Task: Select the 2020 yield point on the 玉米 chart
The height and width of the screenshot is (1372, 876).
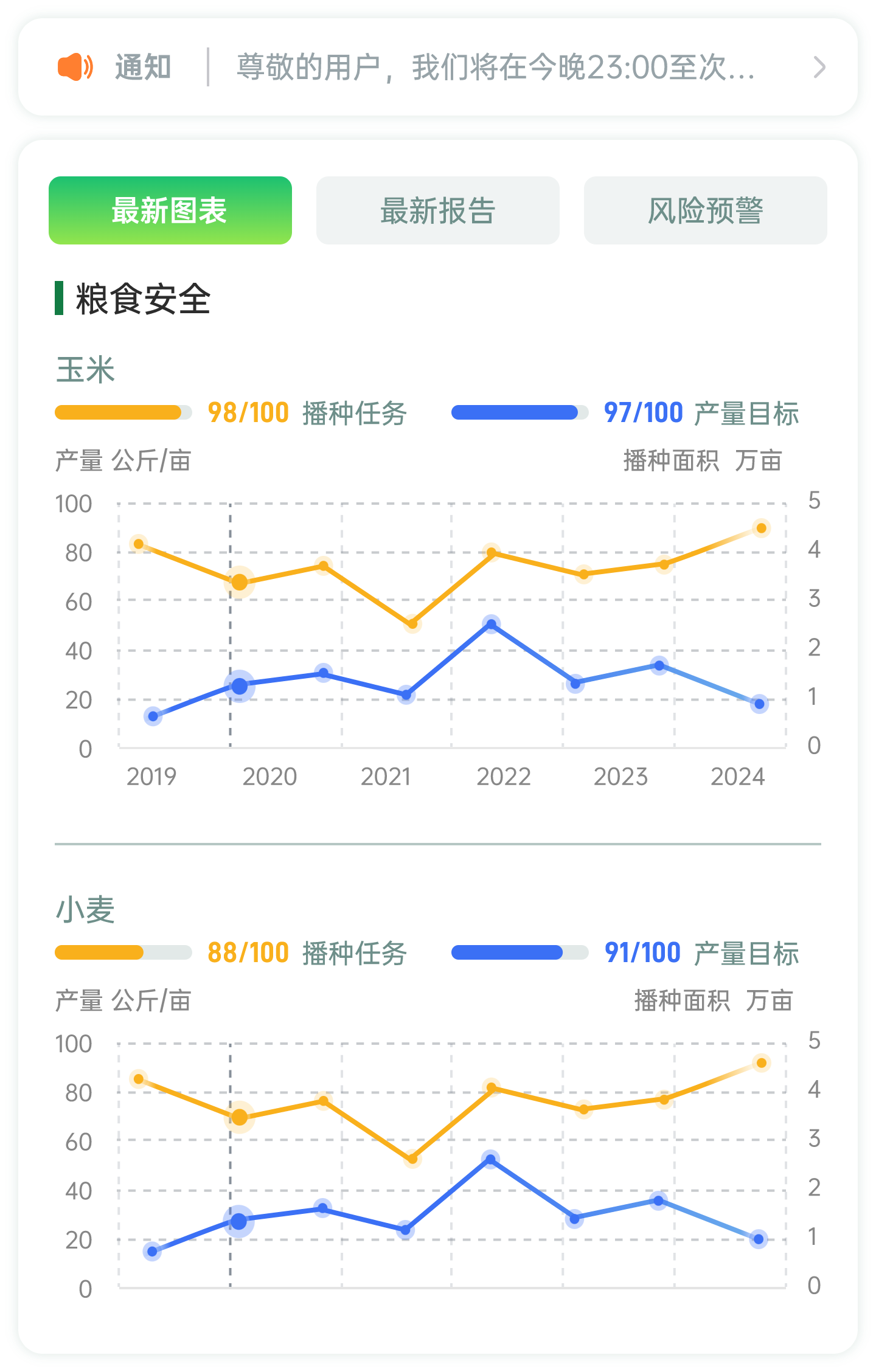Action: tap(240, 686)
